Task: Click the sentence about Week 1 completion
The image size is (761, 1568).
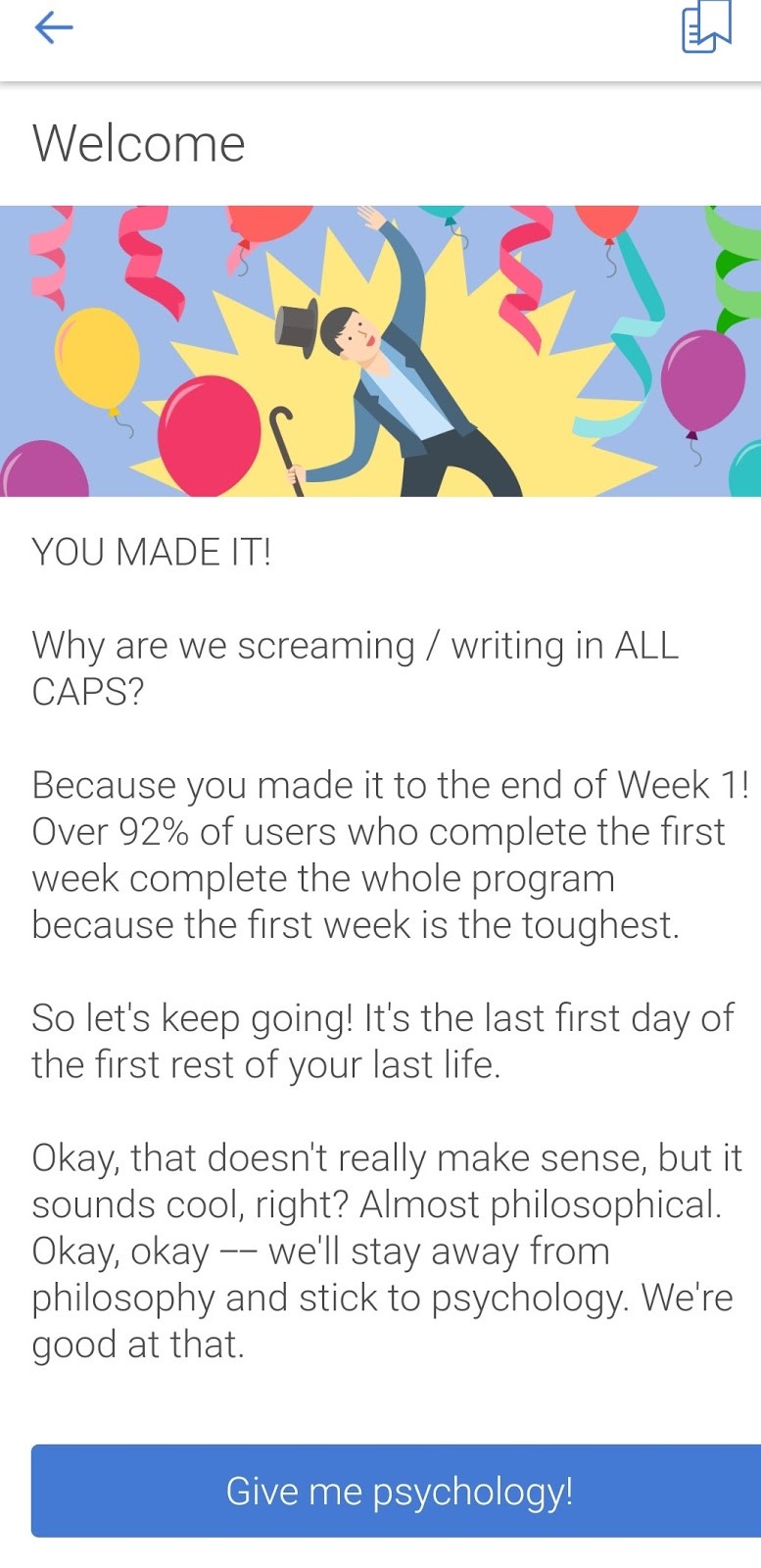Action: (380, 784)
